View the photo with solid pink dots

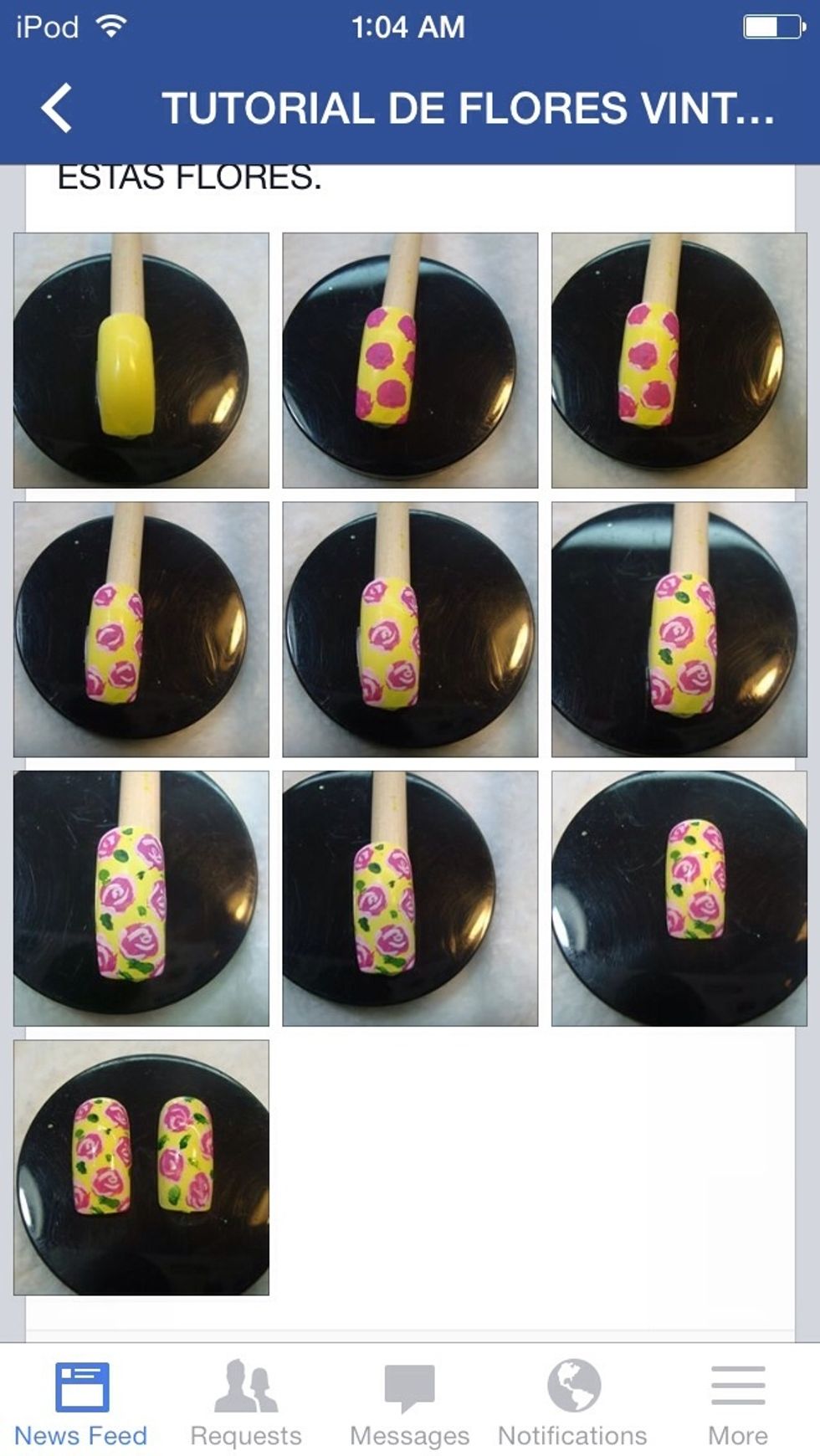[x=410, y=361]
